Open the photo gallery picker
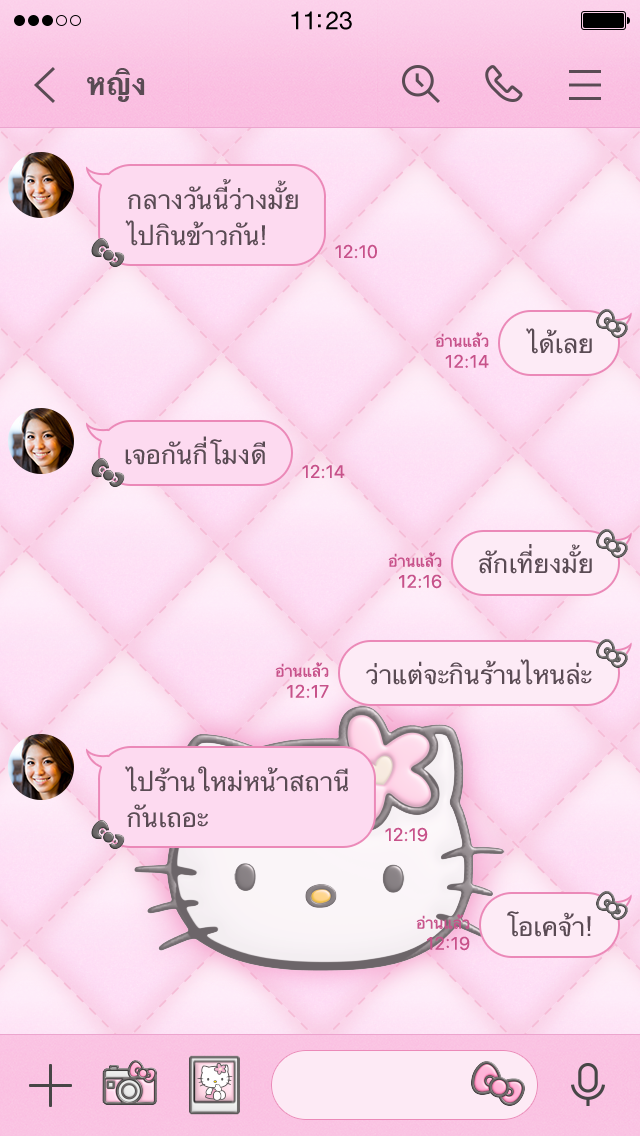Image resolution: width=640 pixels, height=1136 pixels. pos(215,1084)
